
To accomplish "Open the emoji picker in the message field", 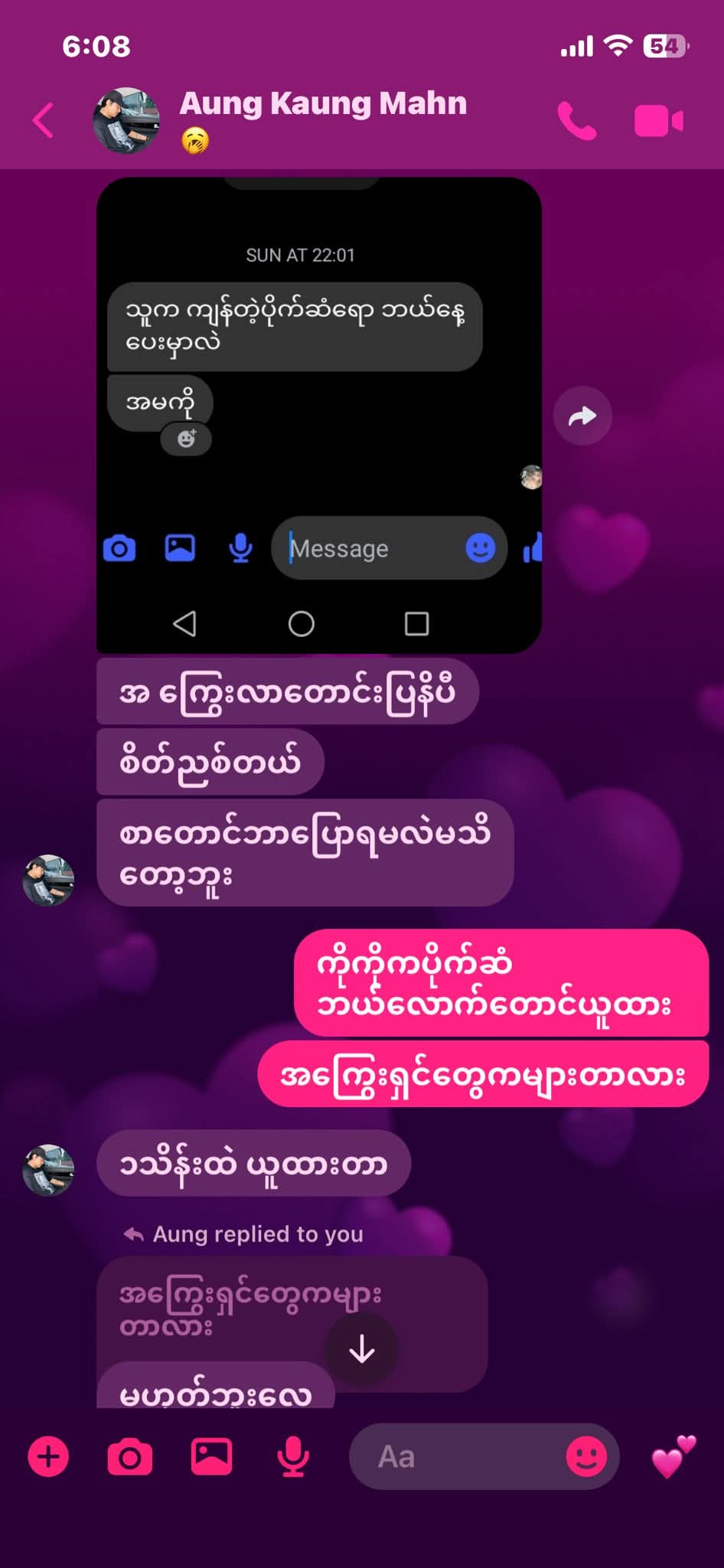I will coord(586,1456).
